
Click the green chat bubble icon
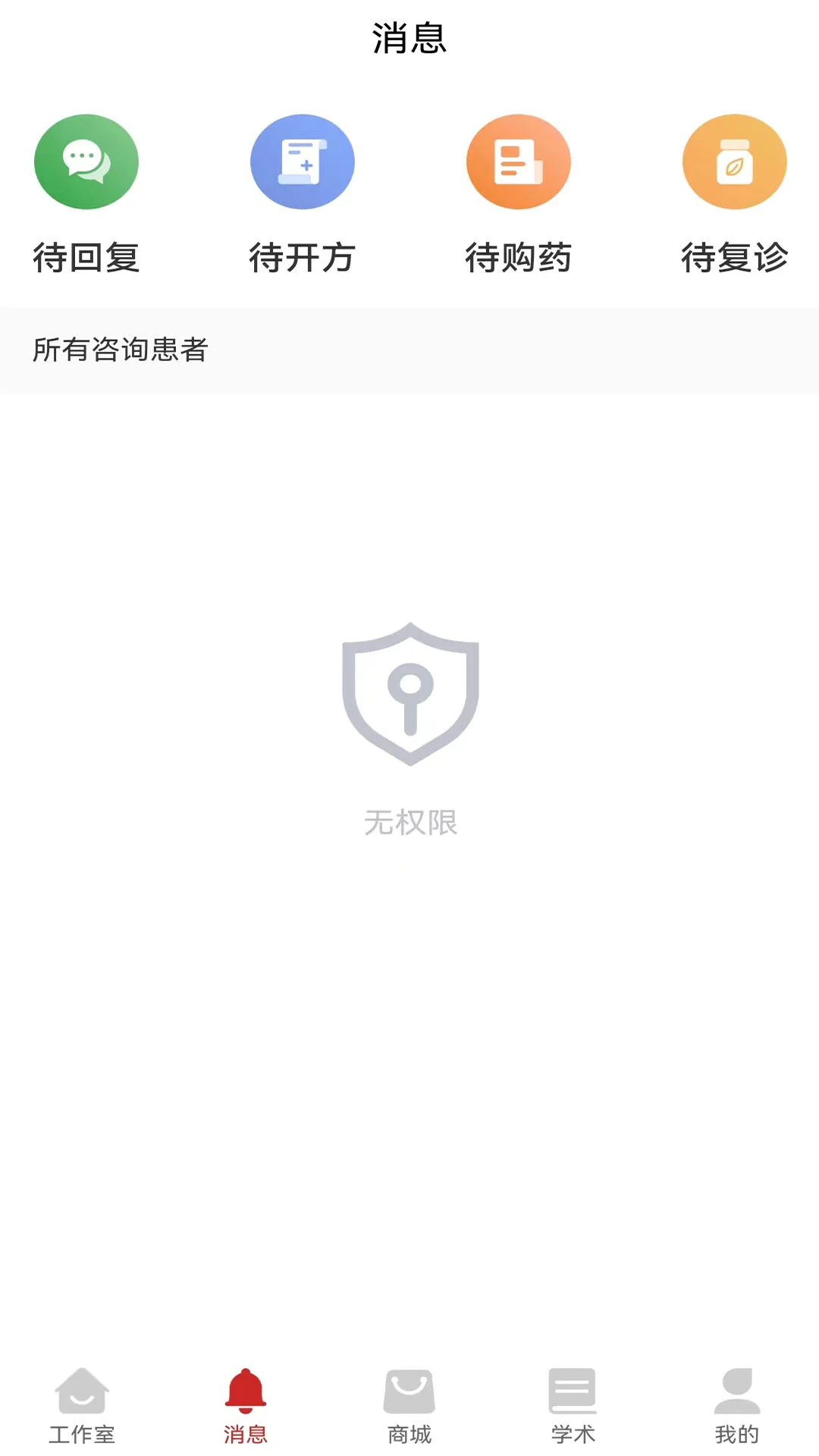point(86,162)
